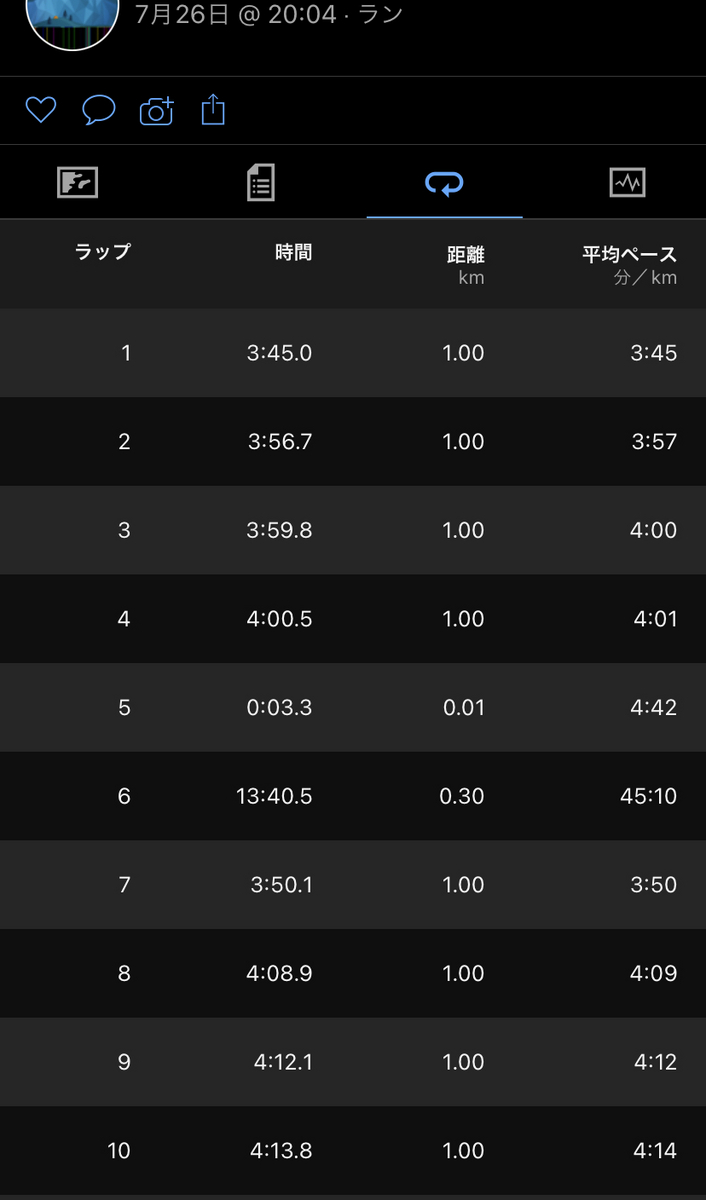Image resolution: width=706 pixels, height=1200 pixels.
Task: Switch to the charts tab
Action: [x=627, y=183]
